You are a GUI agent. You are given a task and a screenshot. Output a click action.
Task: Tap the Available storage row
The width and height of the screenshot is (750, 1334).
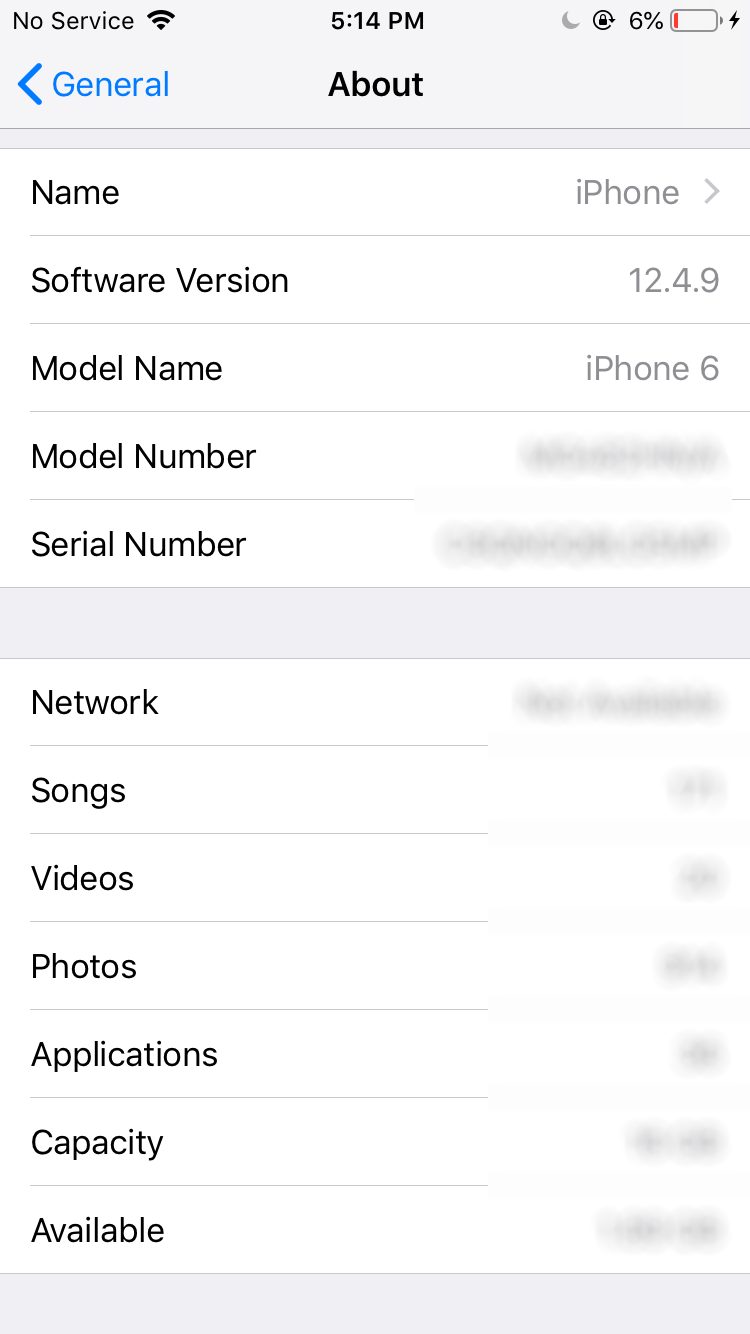click(x=375, y=1230)
